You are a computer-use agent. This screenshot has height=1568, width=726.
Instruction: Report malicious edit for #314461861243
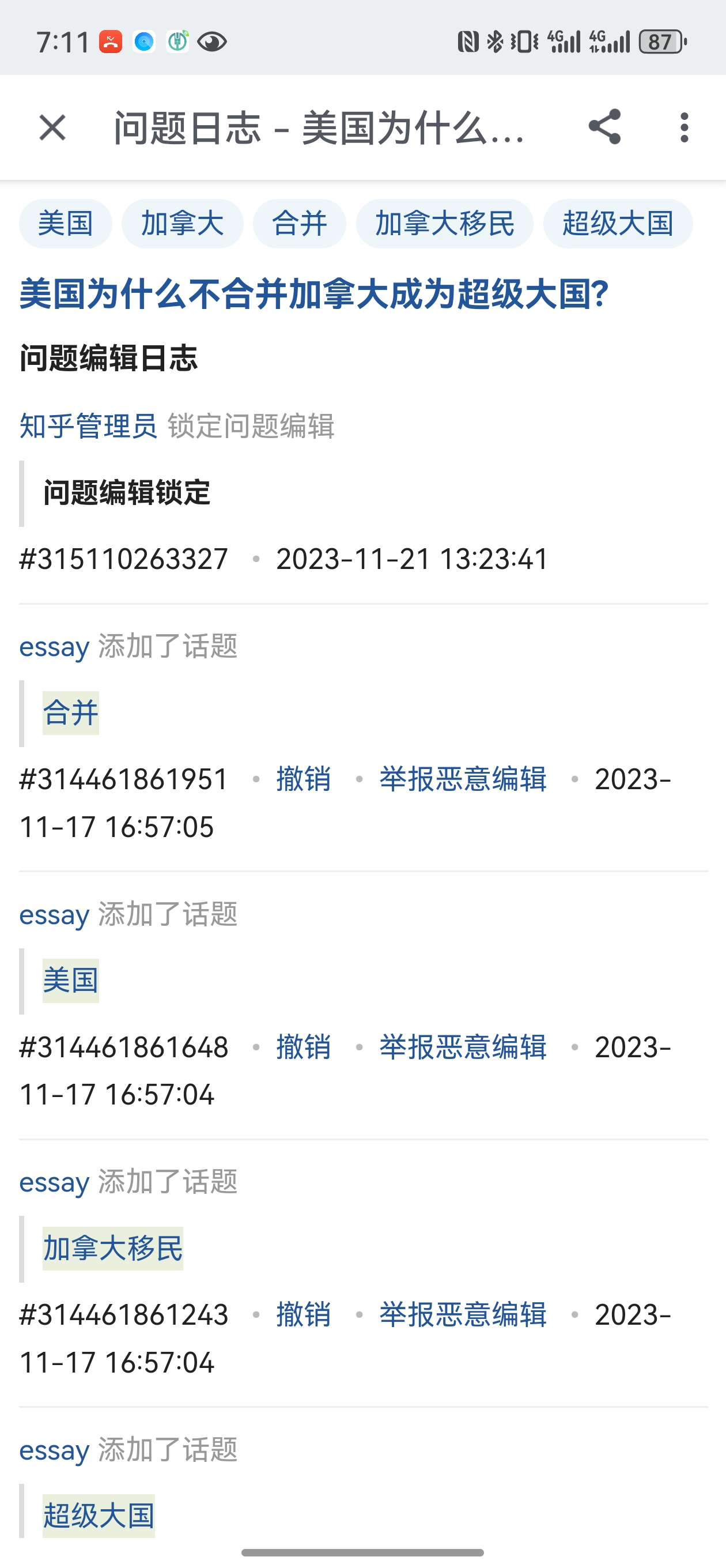click(463, 1316)
